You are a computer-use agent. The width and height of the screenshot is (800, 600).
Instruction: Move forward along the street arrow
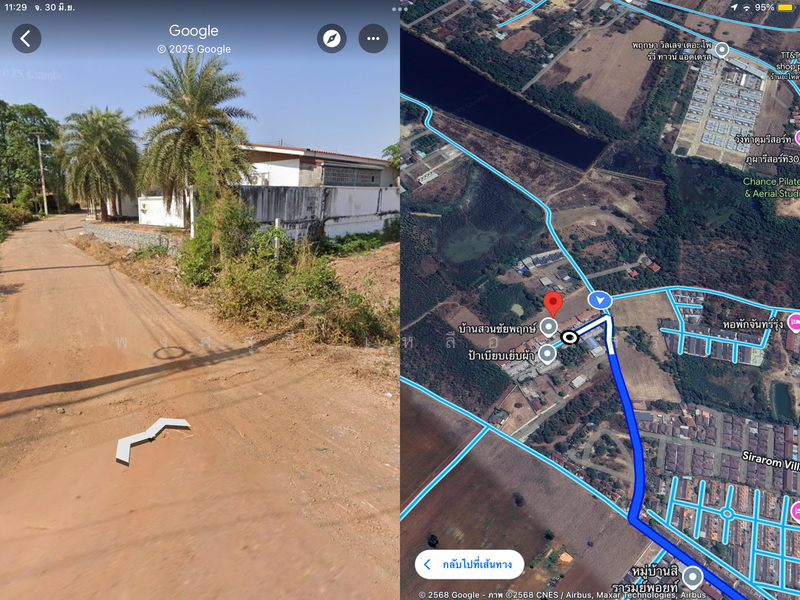pyautogui.click(x=151, y=438)
